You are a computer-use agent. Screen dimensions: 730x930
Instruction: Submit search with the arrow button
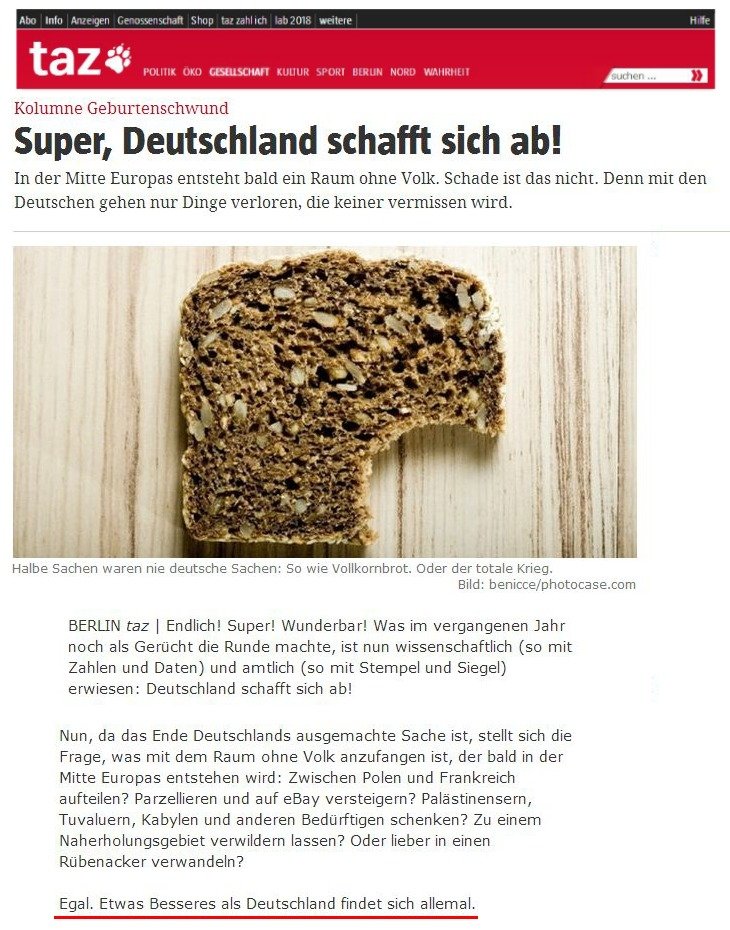[x=697, y=76]
